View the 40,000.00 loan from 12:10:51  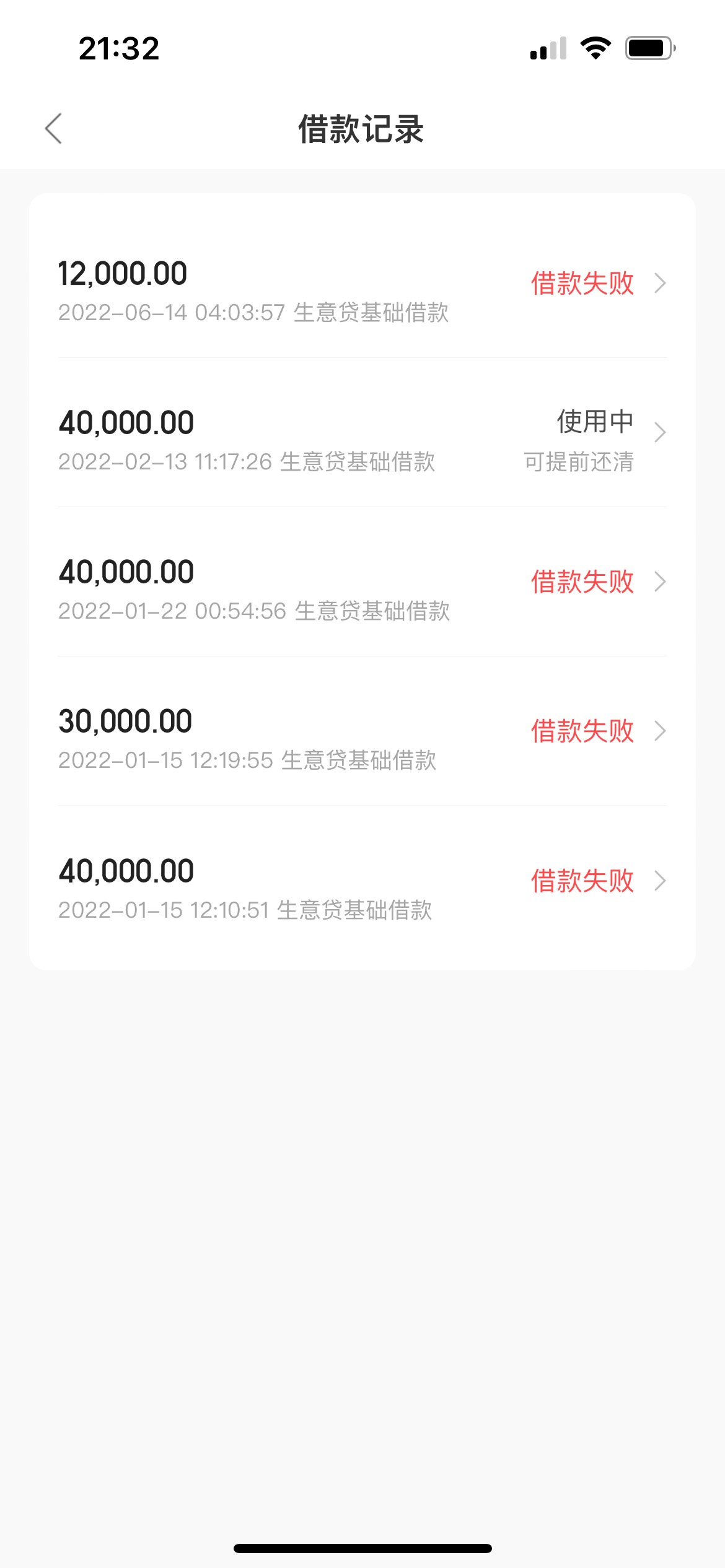(362, 881)
